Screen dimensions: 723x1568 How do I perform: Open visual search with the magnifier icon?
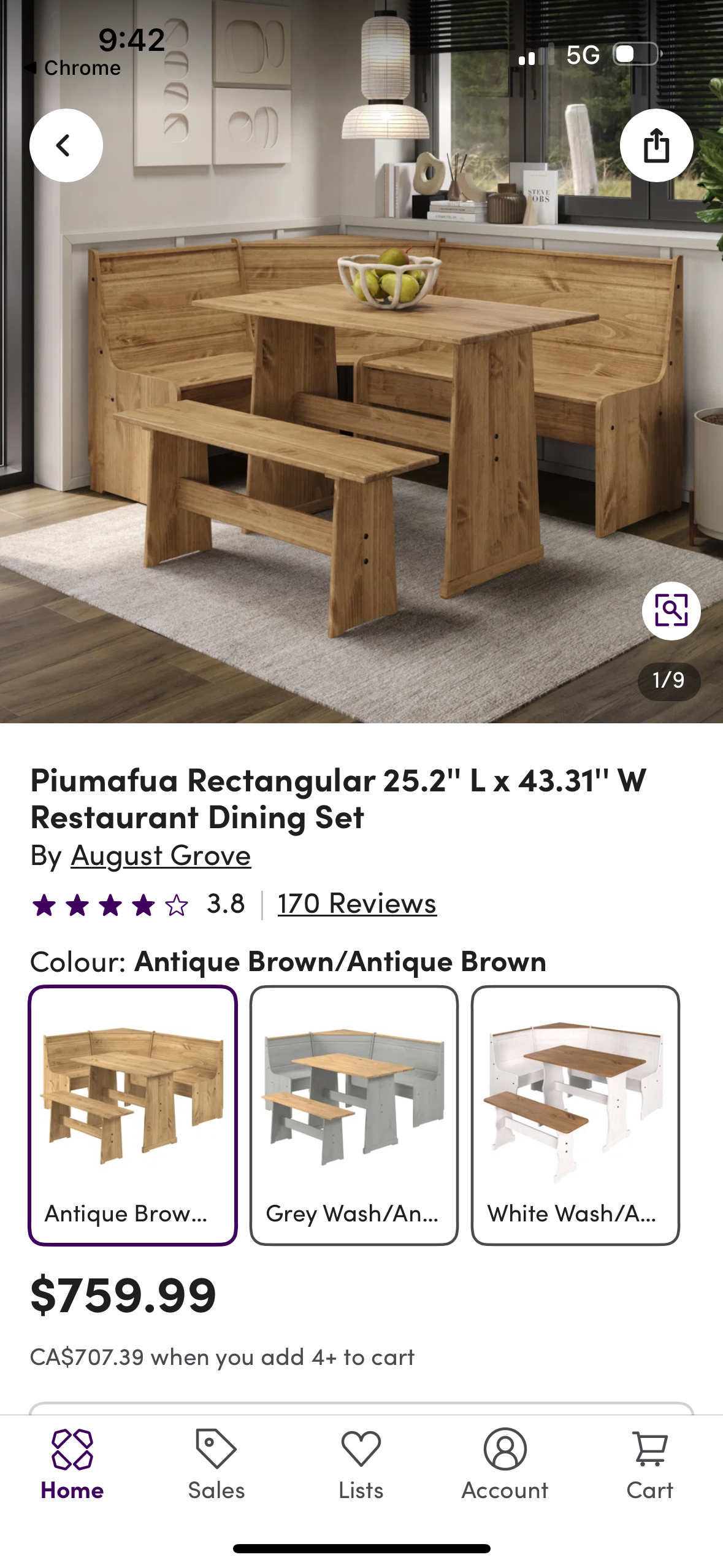672,611
